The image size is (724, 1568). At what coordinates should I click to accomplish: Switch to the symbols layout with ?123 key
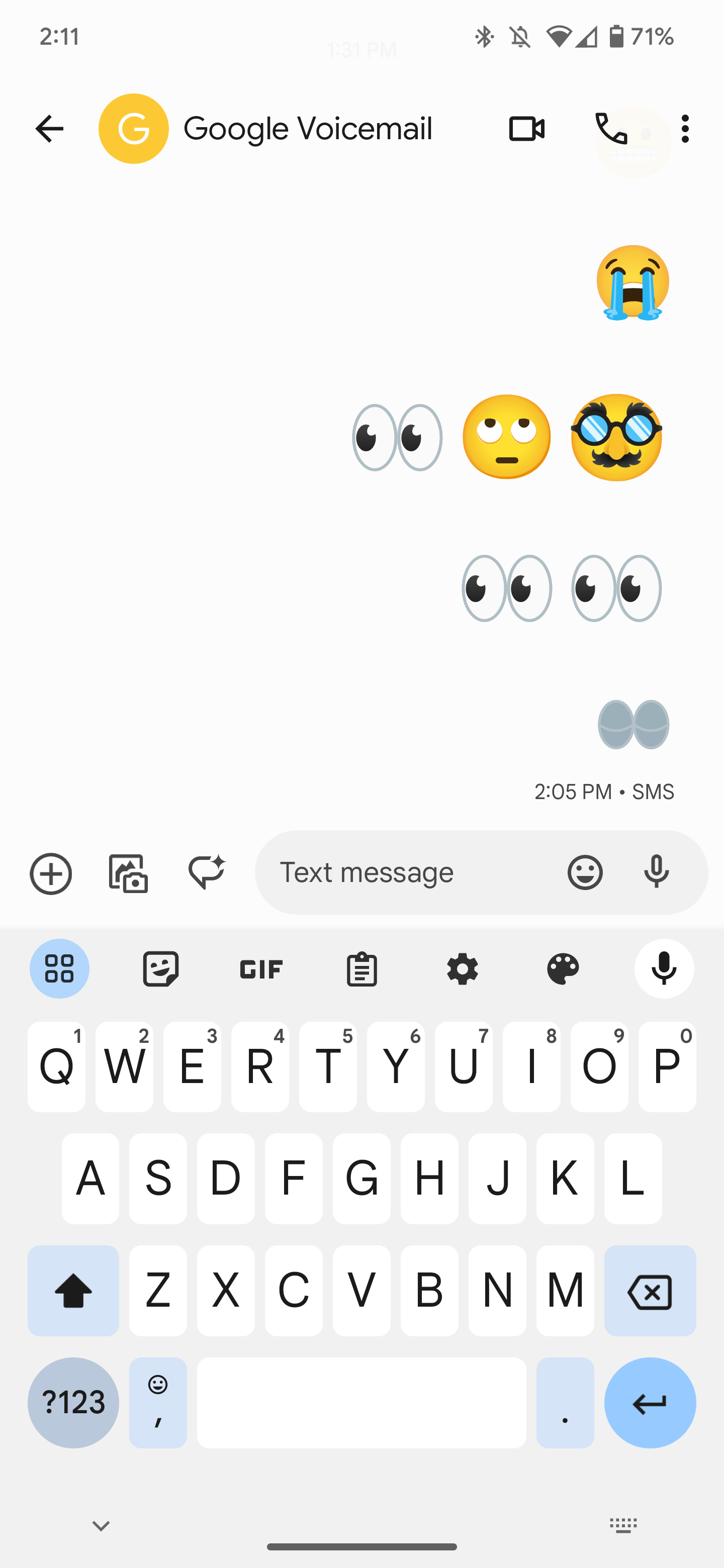tap(72, 1403)
